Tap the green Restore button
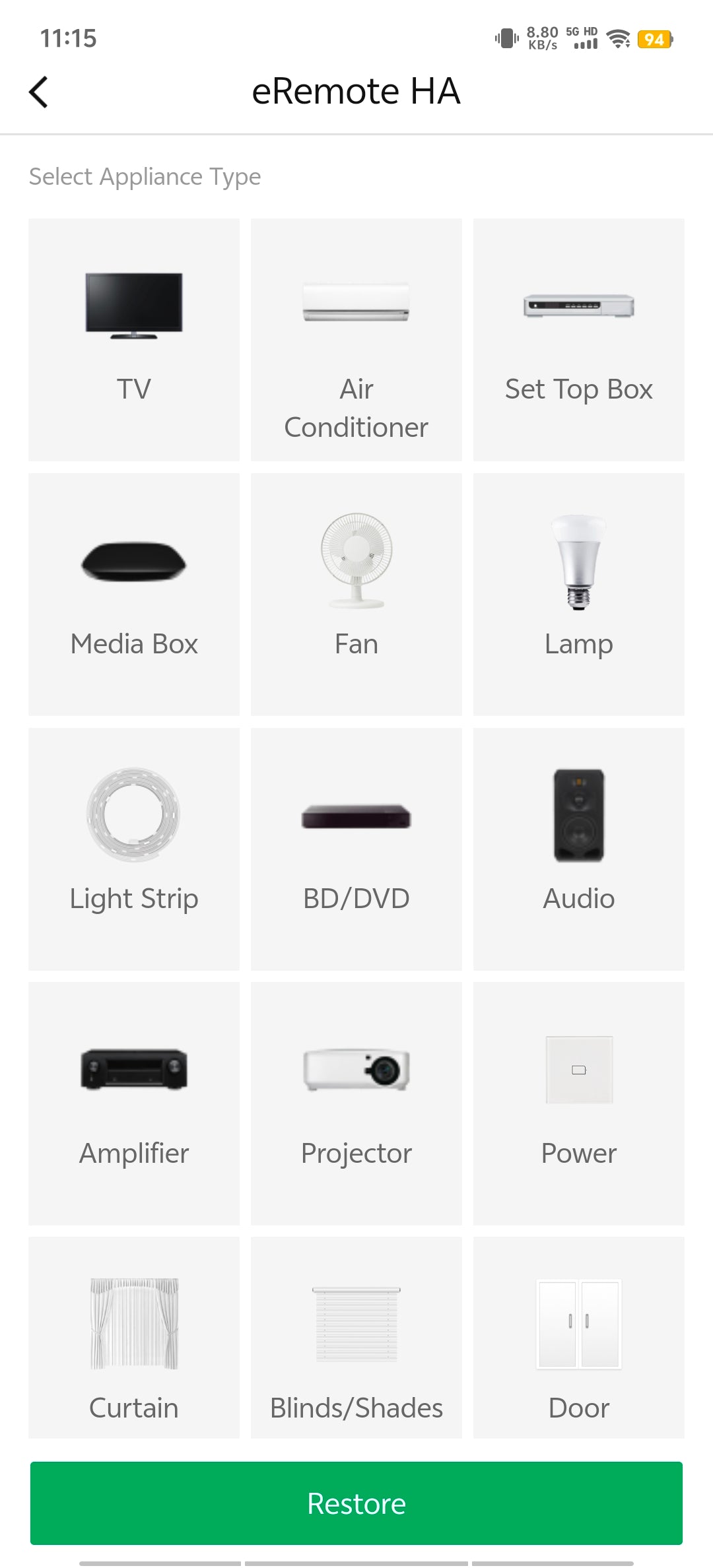This screenshot has height=1568, width=713. click(356, 1503)
